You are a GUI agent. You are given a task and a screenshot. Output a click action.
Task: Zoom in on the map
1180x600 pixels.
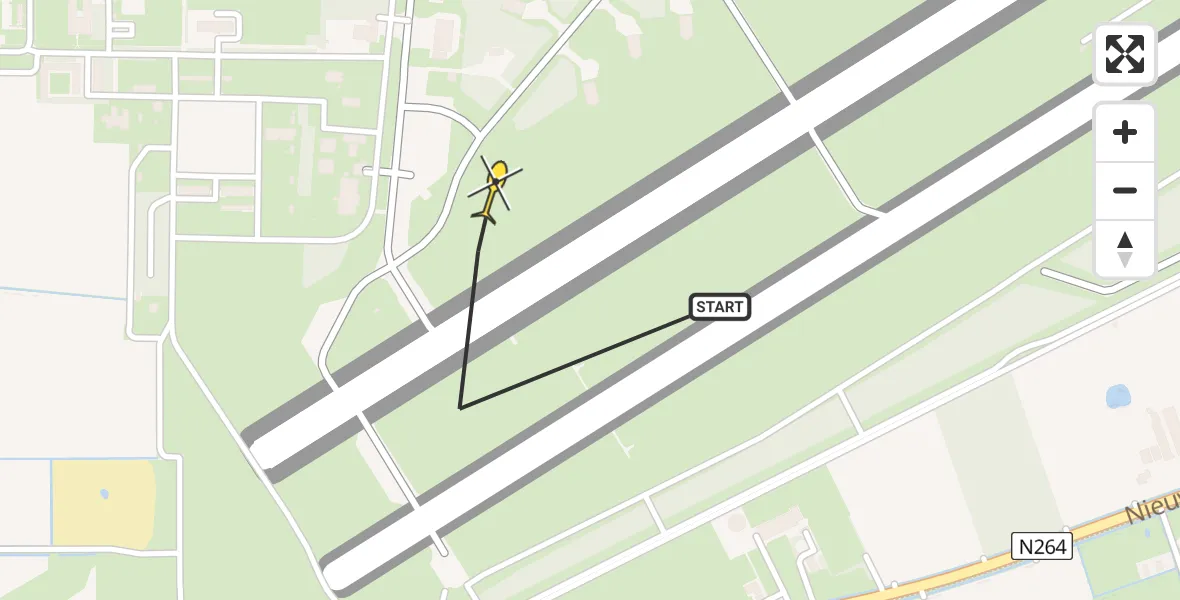pos(1125,132)
